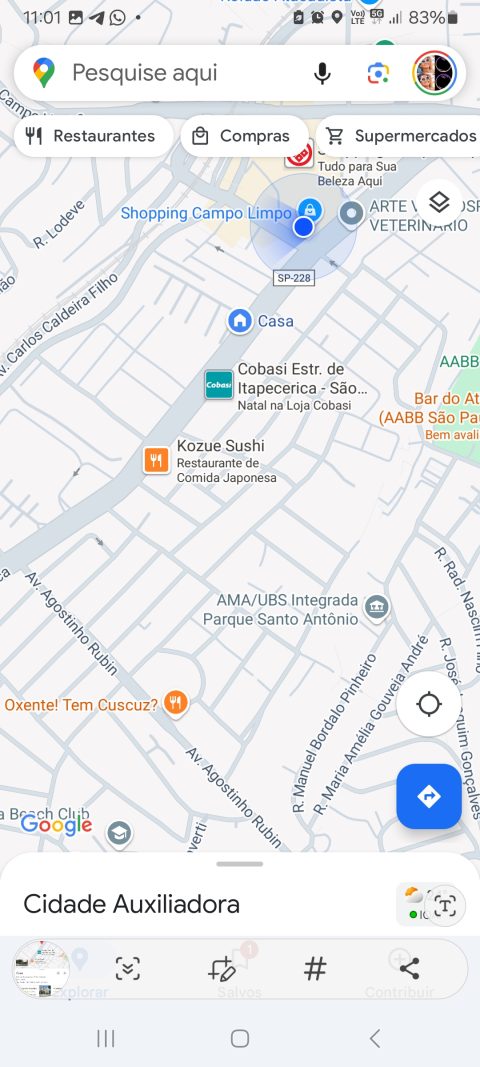Filter the map by Compras
The image size is (480, 1067).
(244, 136)
